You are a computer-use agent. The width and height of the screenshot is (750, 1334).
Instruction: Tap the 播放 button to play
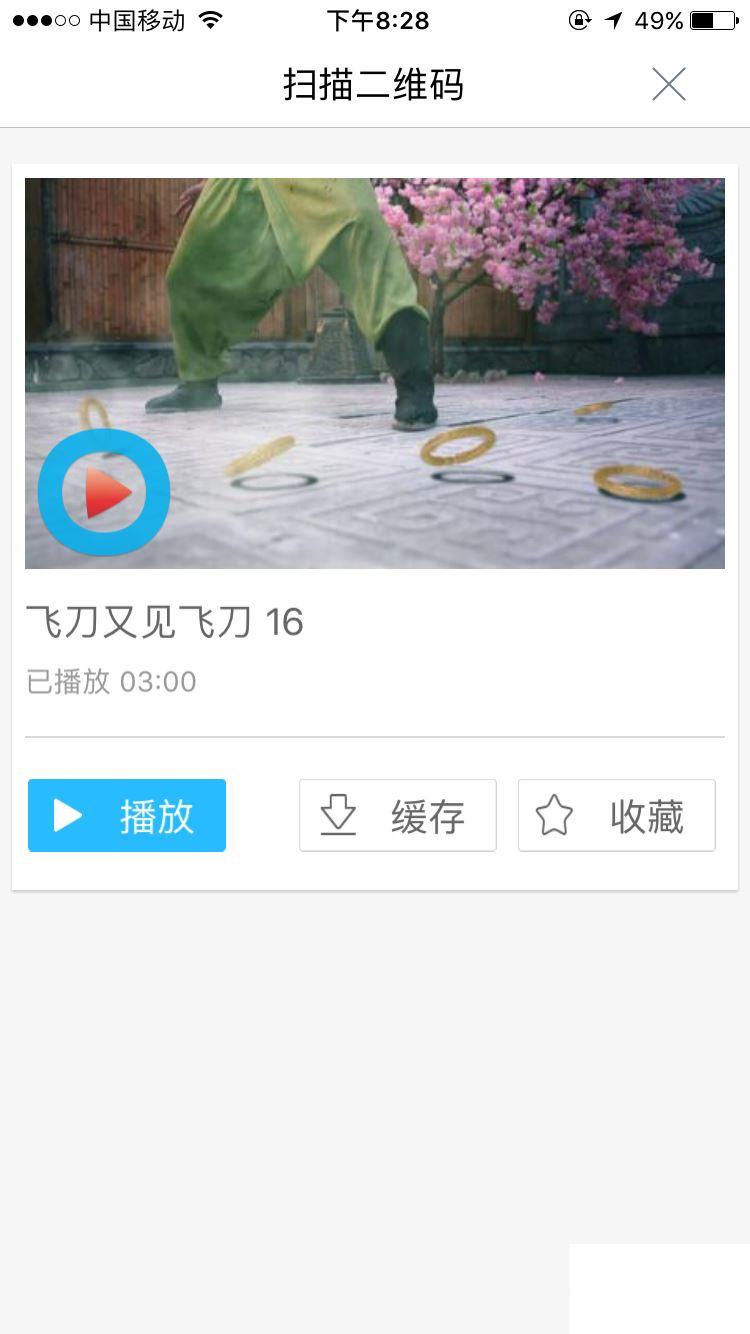[x=127, y=816]
